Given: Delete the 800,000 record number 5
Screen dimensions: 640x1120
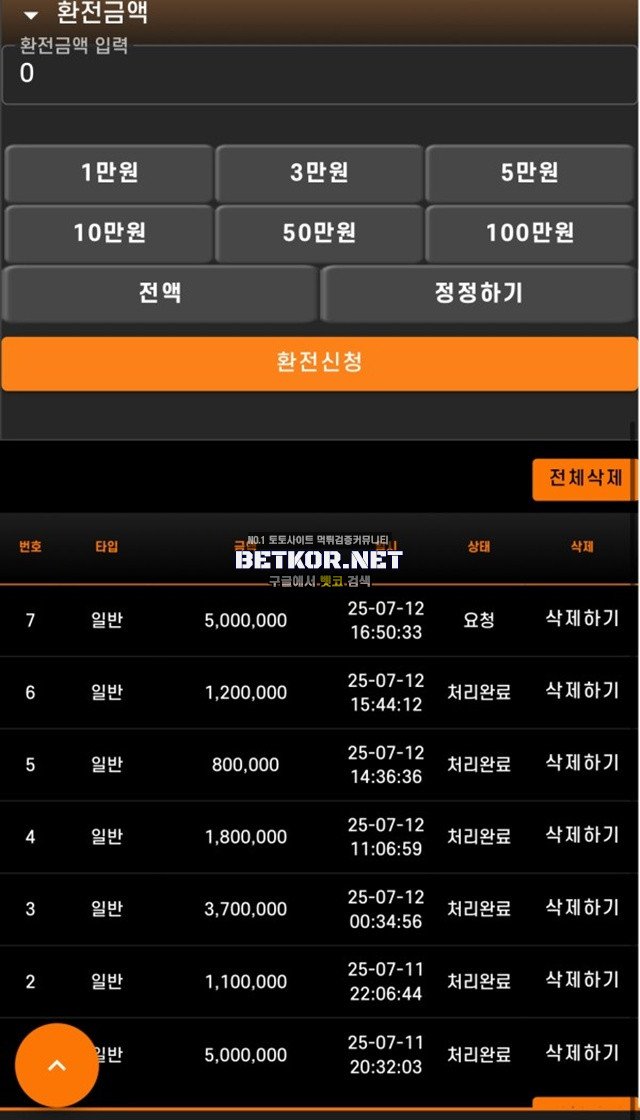Looking at the screenshot, I should pyautogui.click(x=582, y=763).
